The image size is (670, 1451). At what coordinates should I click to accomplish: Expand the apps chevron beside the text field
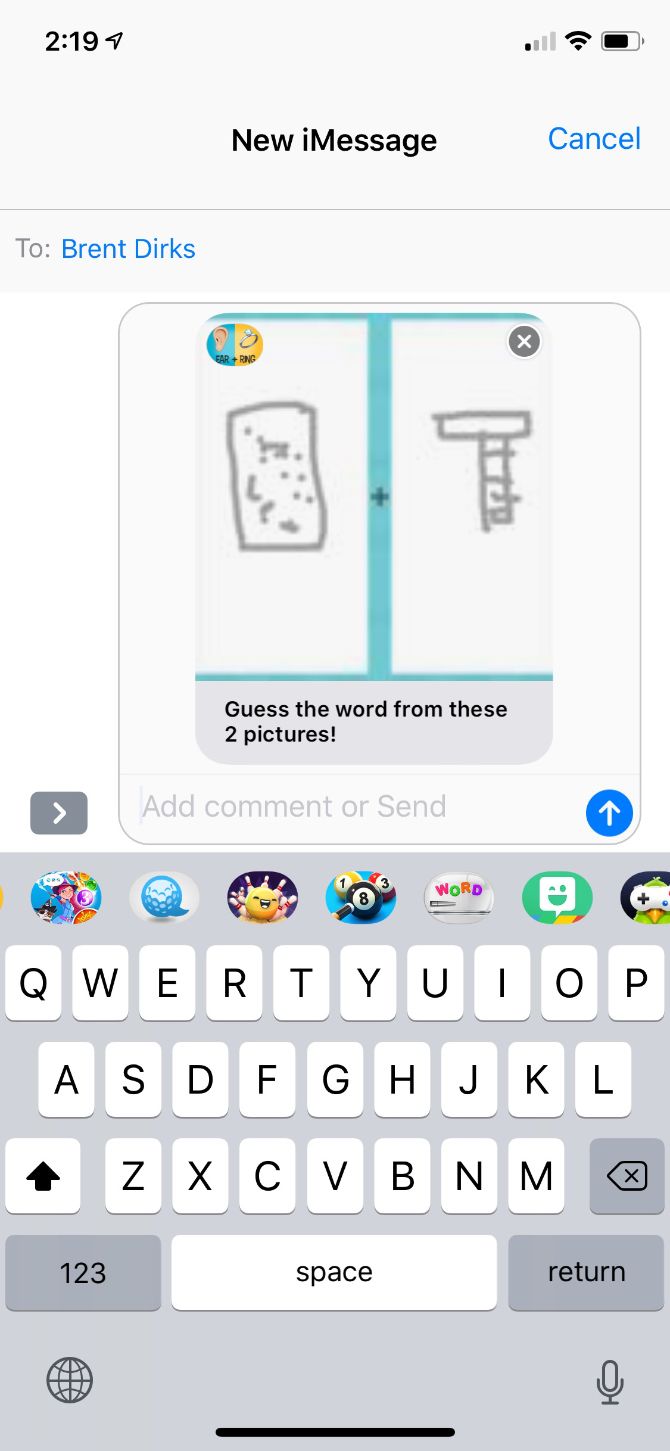59,813
